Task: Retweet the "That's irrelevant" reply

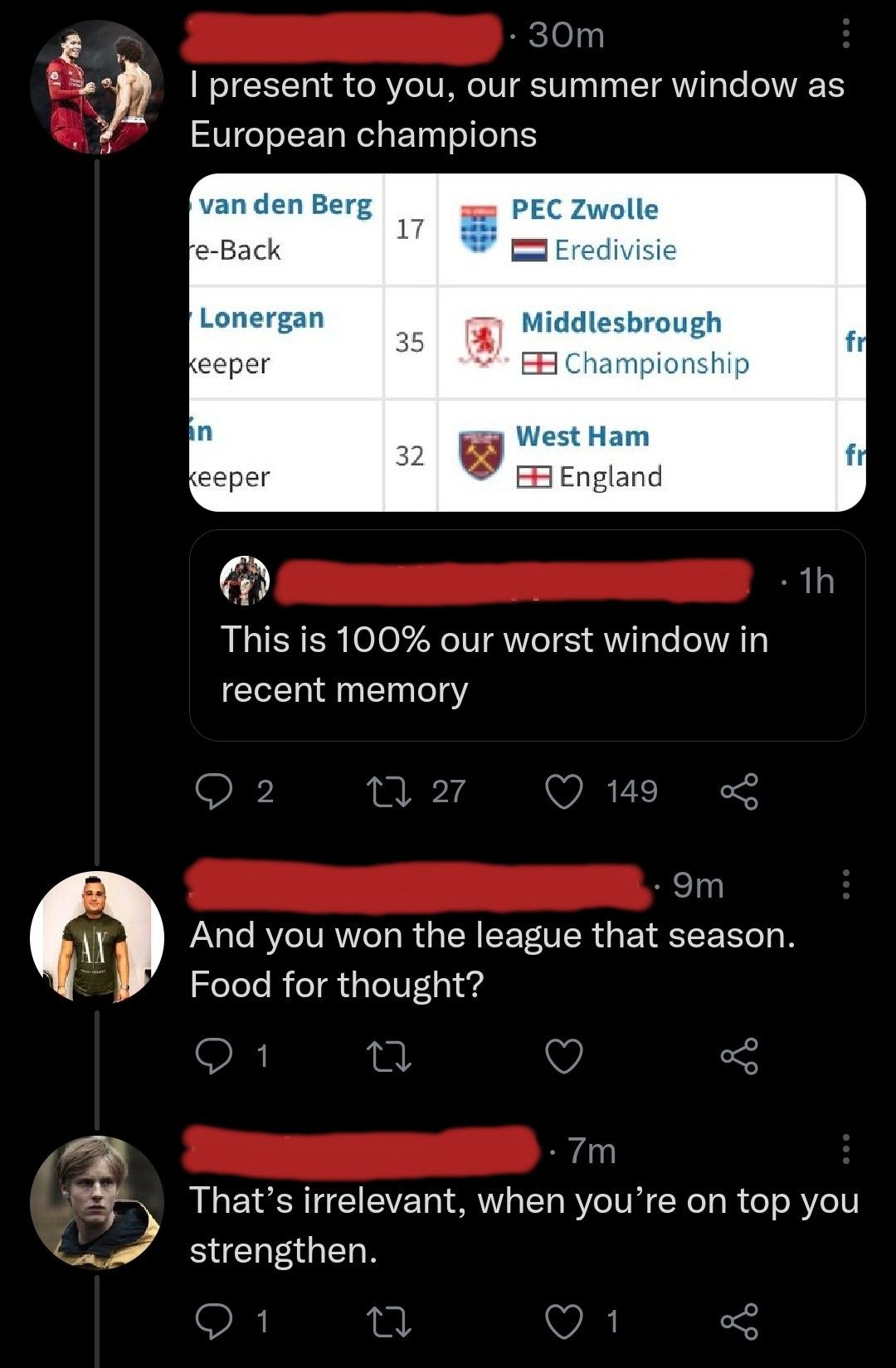Action: click(389, 1322)
